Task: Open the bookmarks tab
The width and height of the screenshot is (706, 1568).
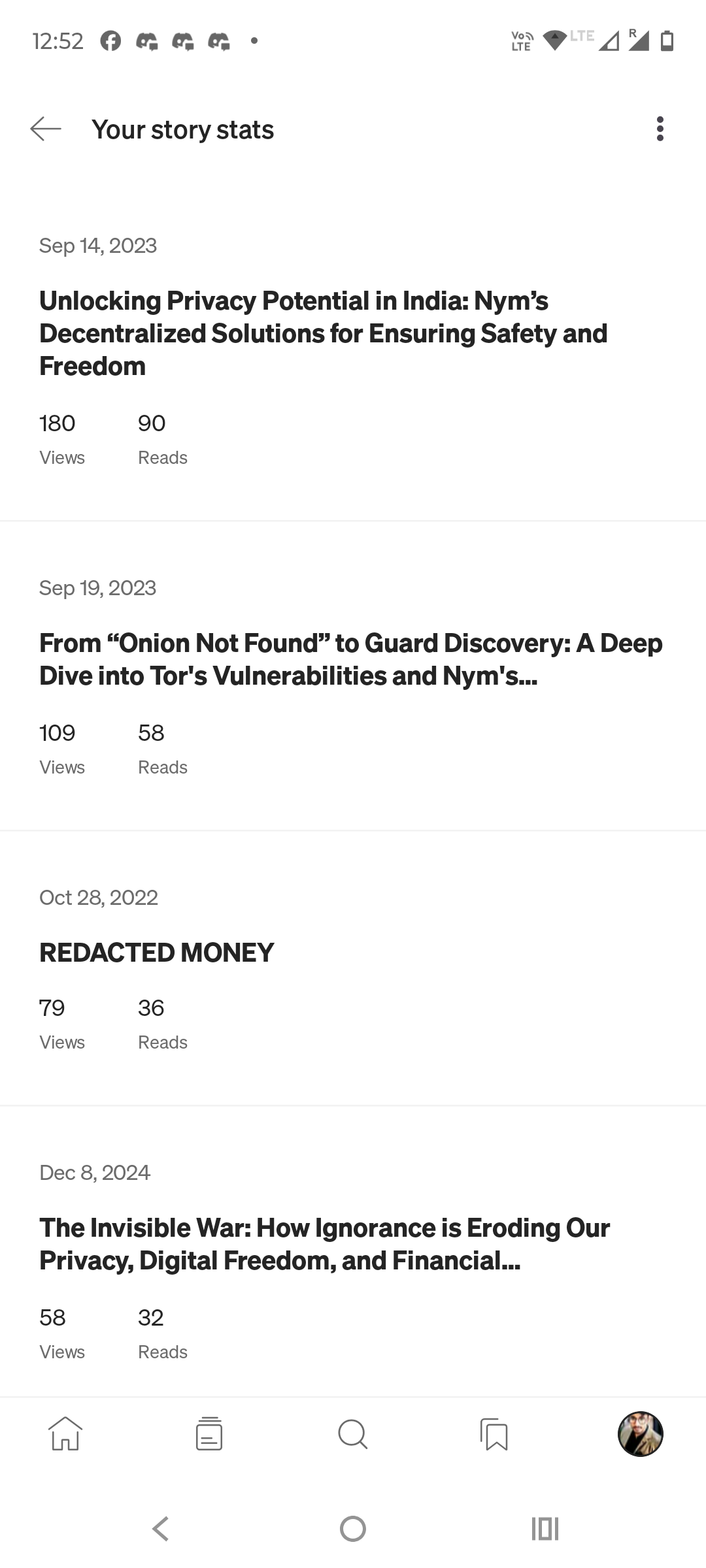Action: [495, 1434]
